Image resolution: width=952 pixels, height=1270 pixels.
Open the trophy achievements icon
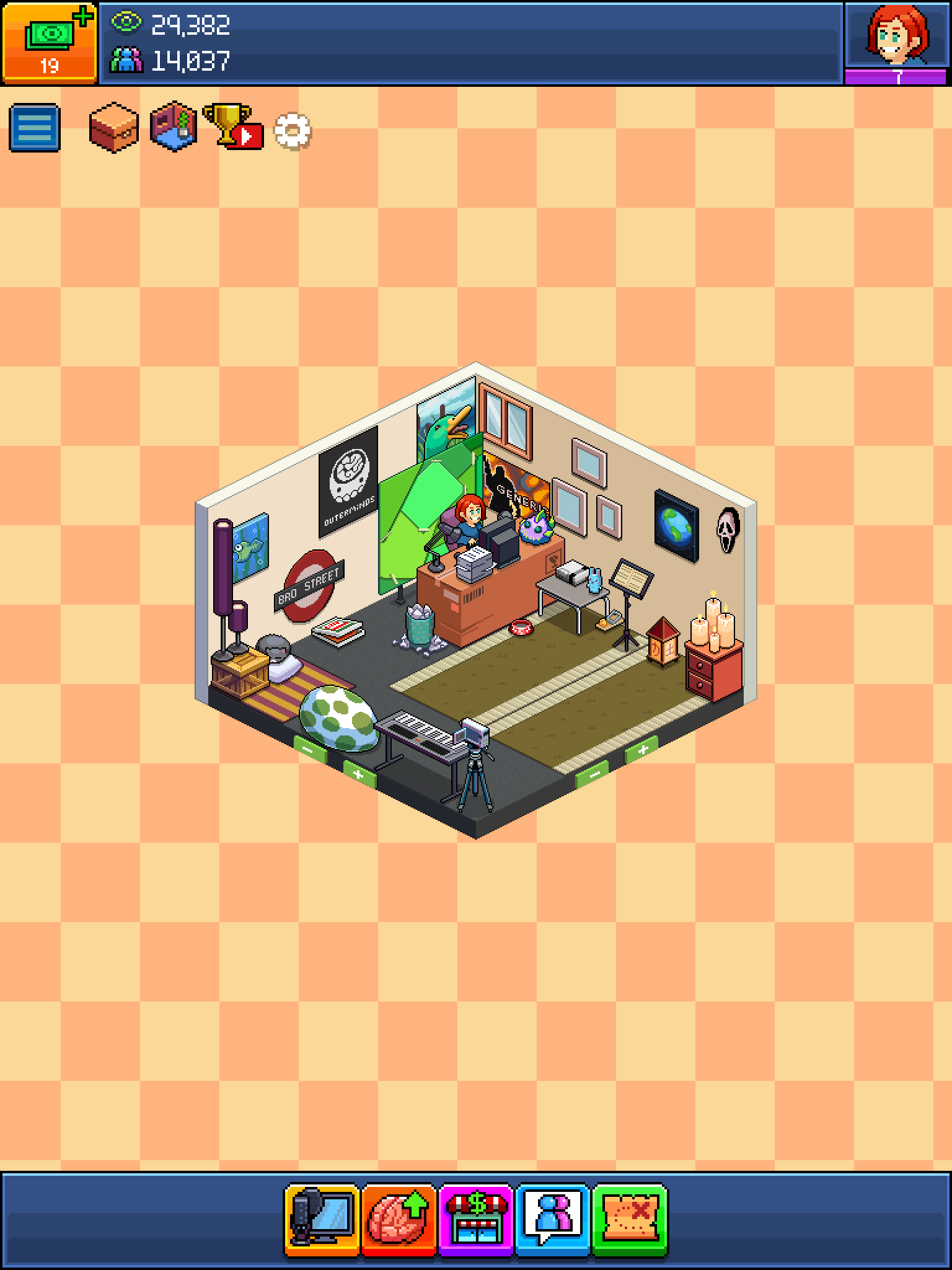pos(232,127)
